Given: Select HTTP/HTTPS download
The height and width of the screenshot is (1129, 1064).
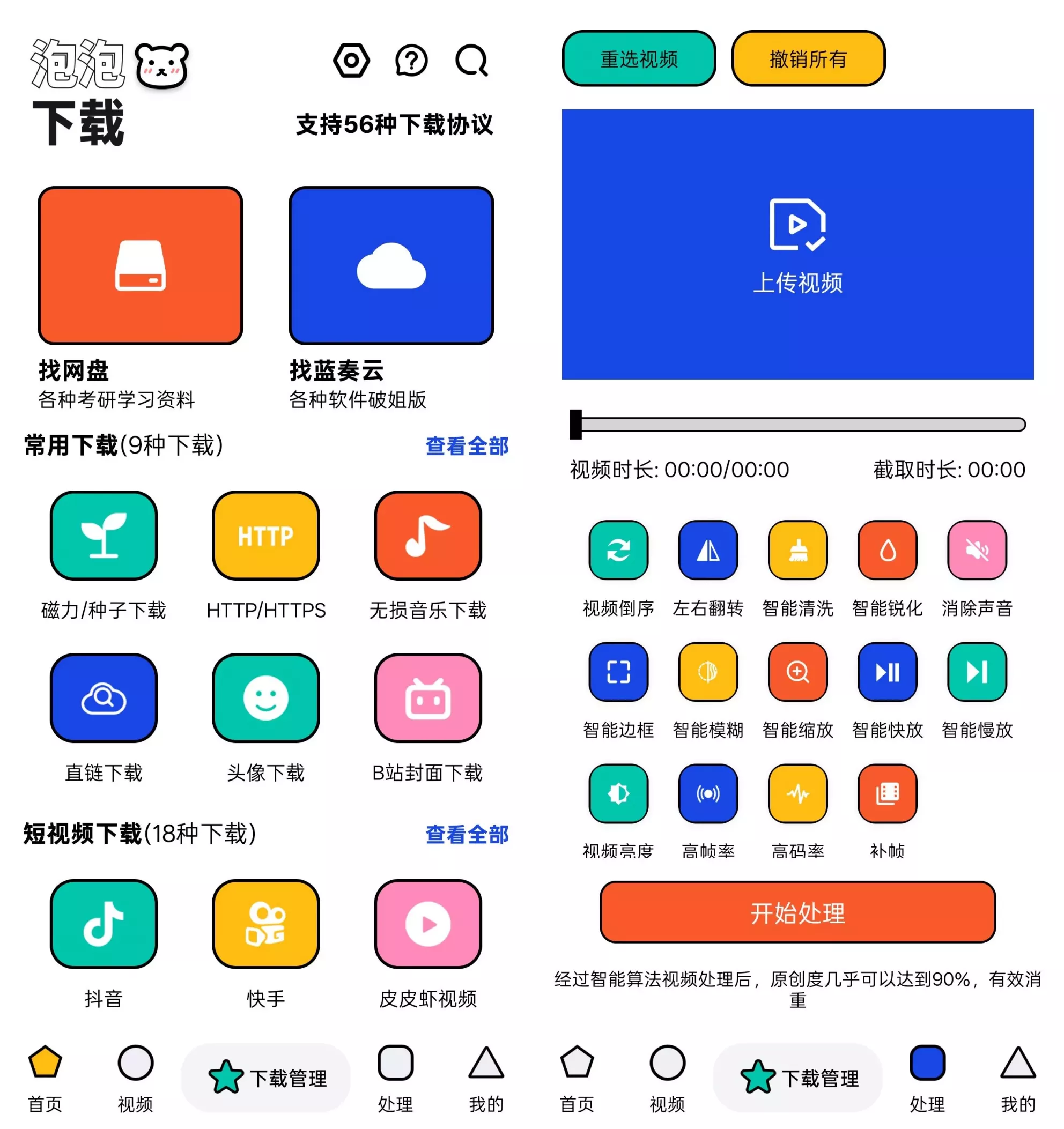Looking at the screenshot, I should point(266,536).
